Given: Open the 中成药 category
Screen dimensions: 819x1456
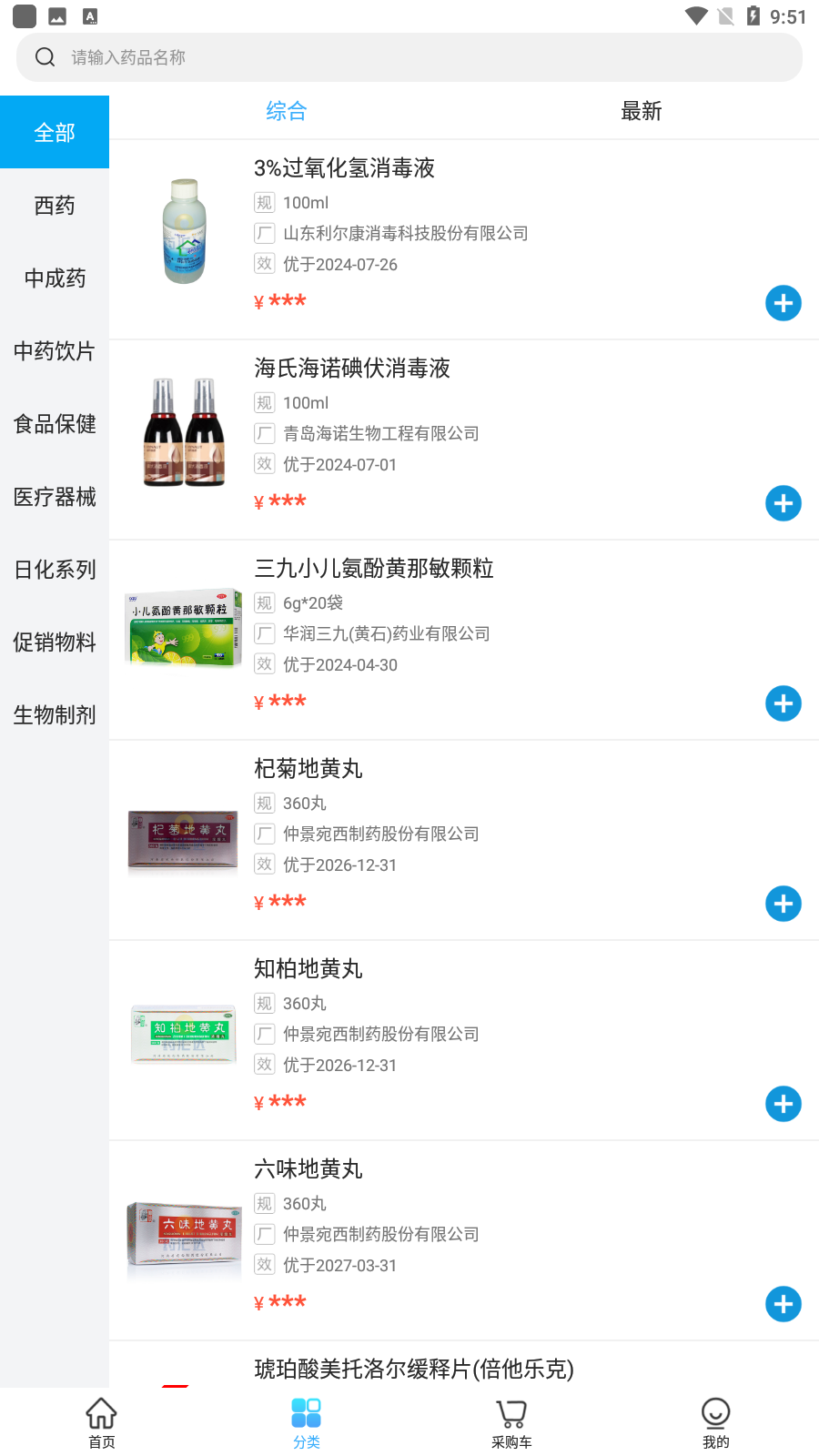Looking at the screenshot, I should (x=54, y=278).
